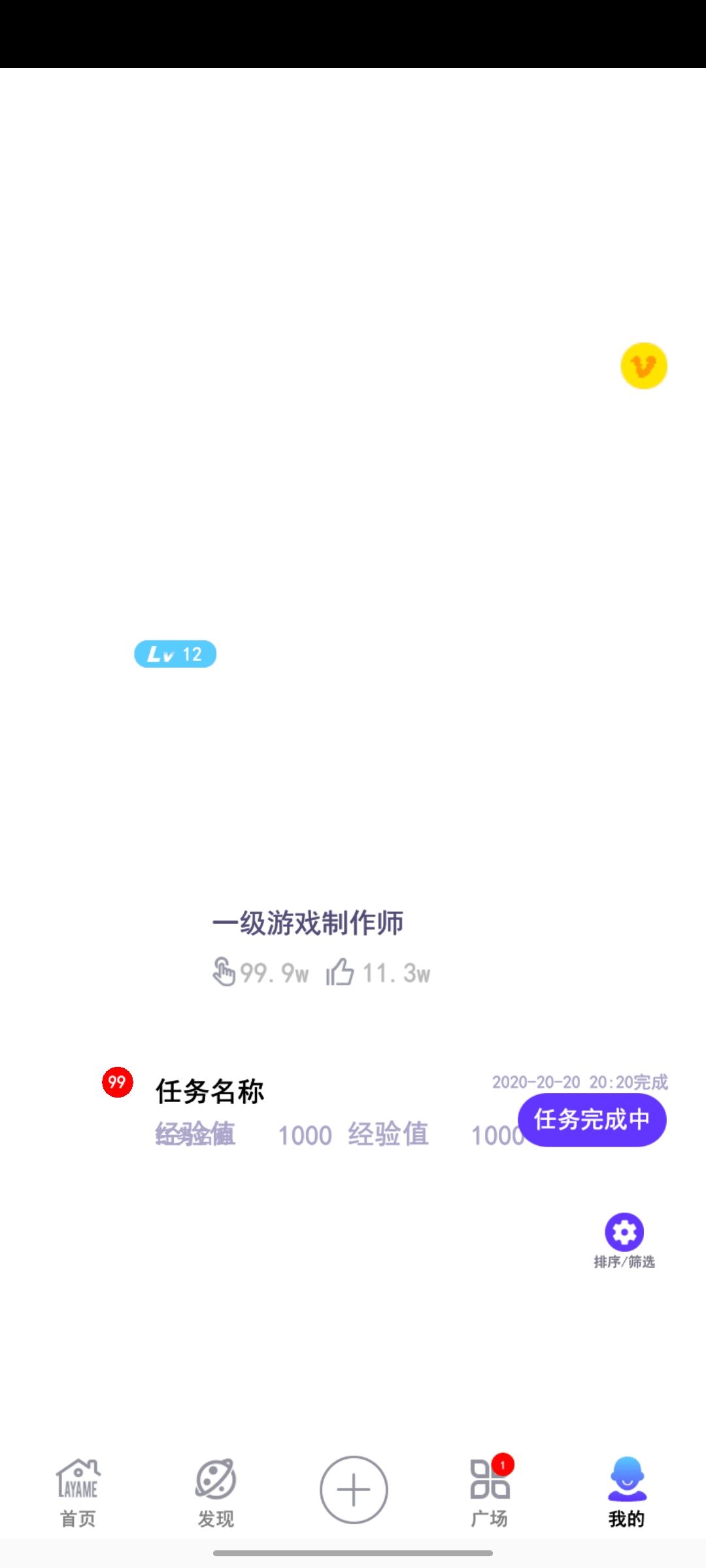Tap the 任务完成中 button
This screenshot has width=706, height=1568.
592,1120
